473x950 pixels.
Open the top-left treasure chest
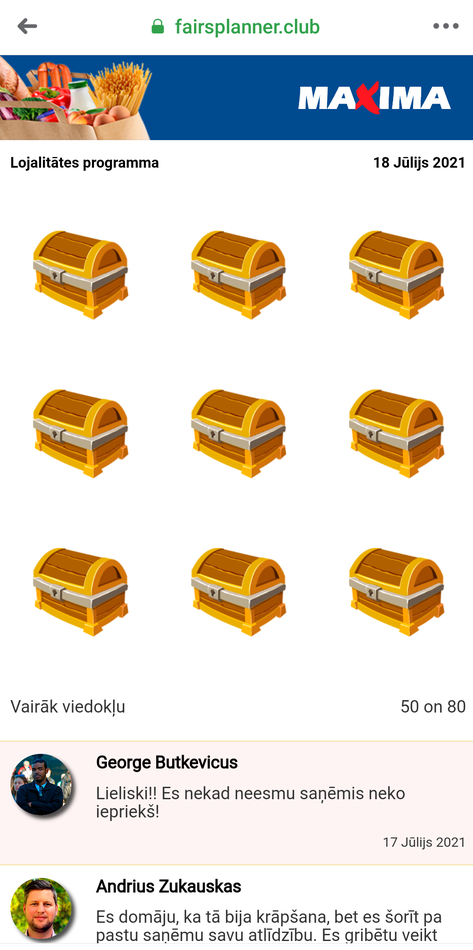[x=81, y=274]
